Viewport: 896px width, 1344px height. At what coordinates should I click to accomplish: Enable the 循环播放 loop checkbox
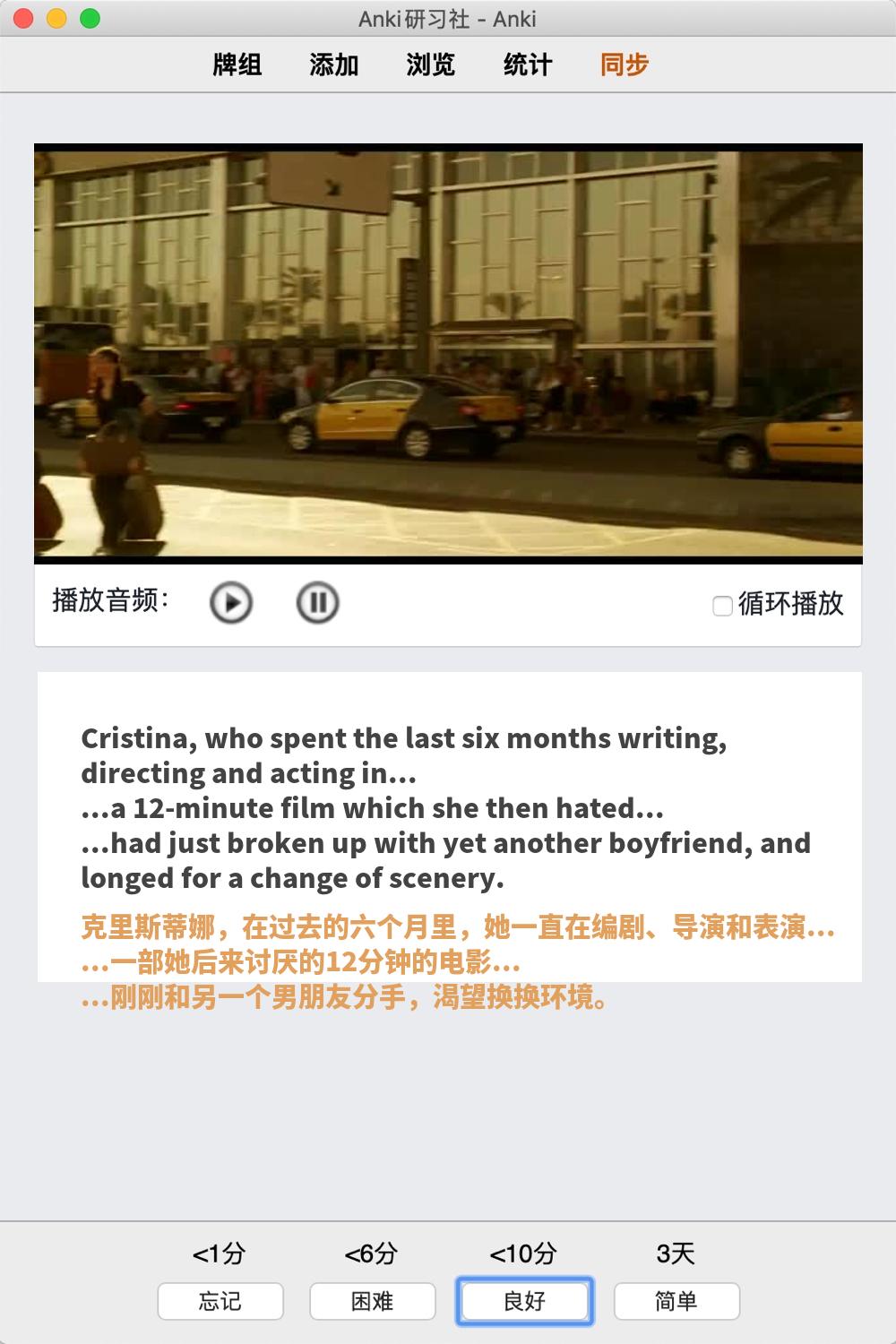[722, 607]
